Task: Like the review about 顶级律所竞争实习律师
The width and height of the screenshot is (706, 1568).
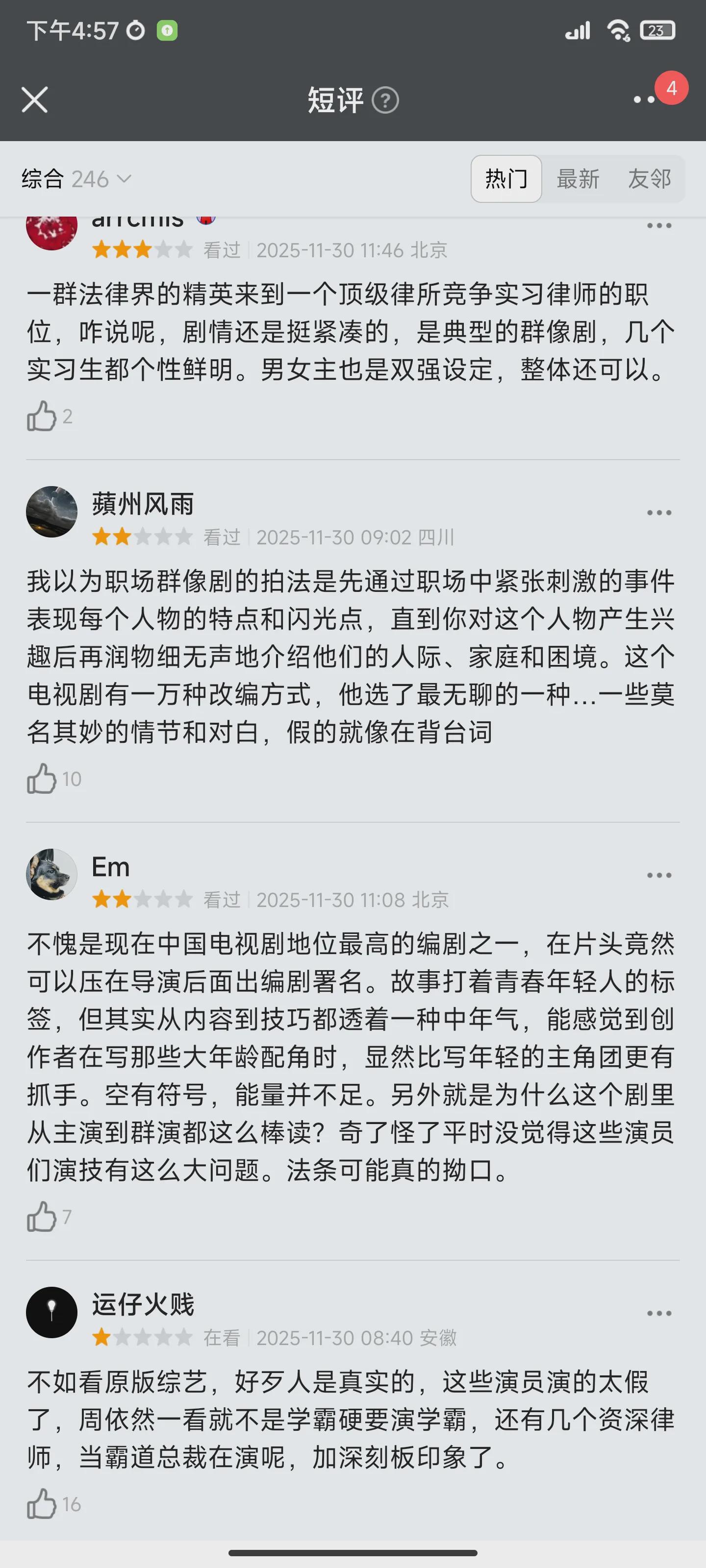Action: (41, 416)
